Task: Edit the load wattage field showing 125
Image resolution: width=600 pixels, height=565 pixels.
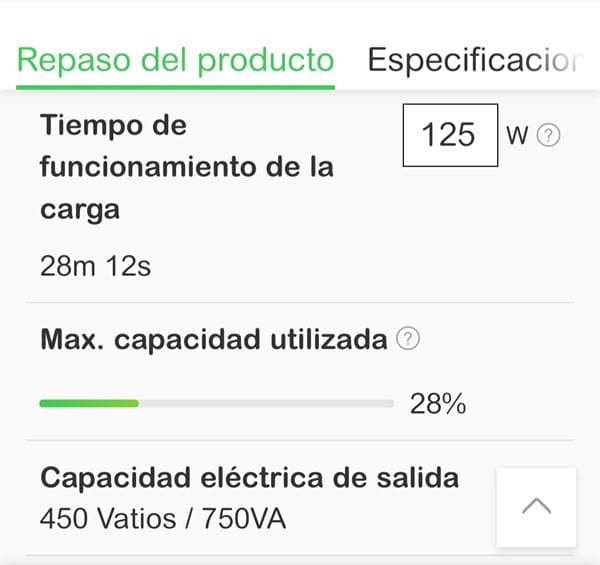Action: click(x=449, y=135)
